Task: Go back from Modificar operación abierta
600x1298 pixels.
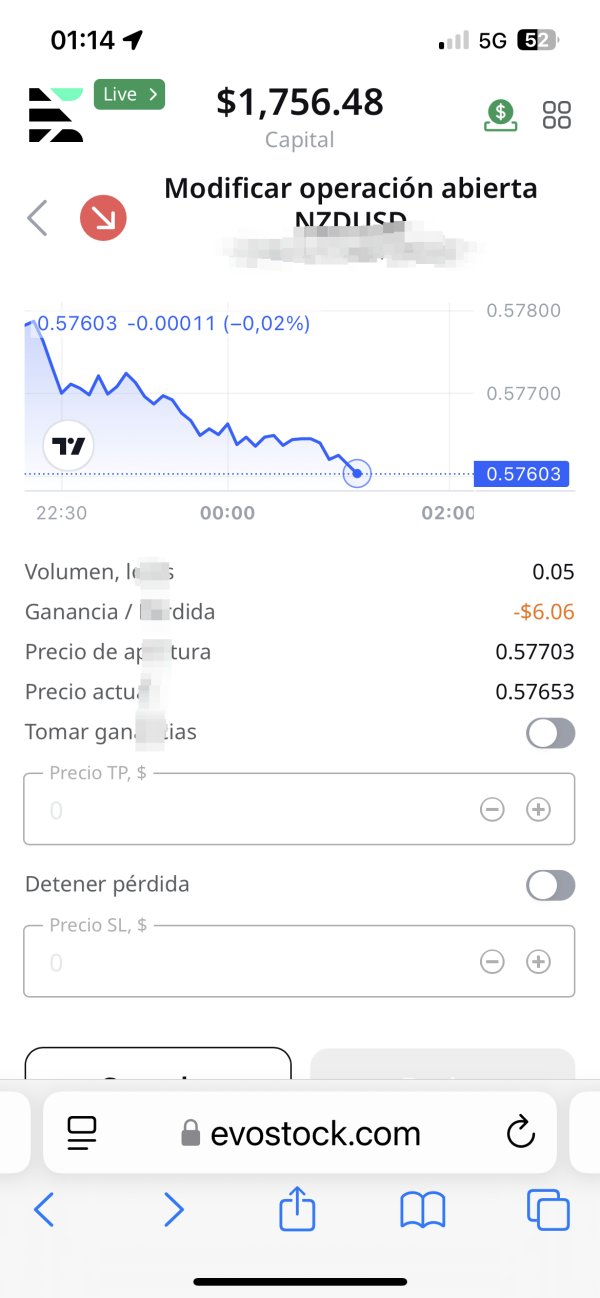Action: click(38, 218)
